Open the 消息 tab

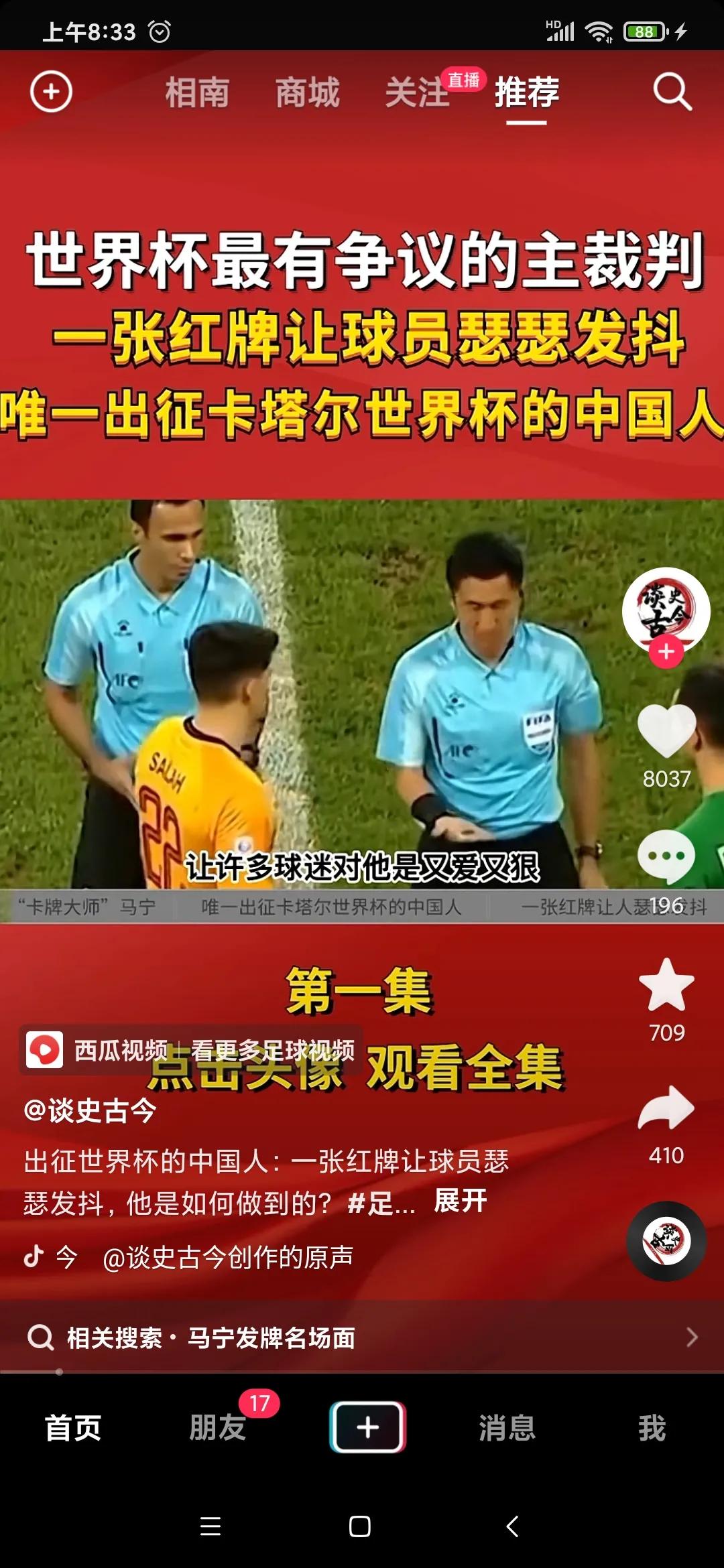(507, 1427)
